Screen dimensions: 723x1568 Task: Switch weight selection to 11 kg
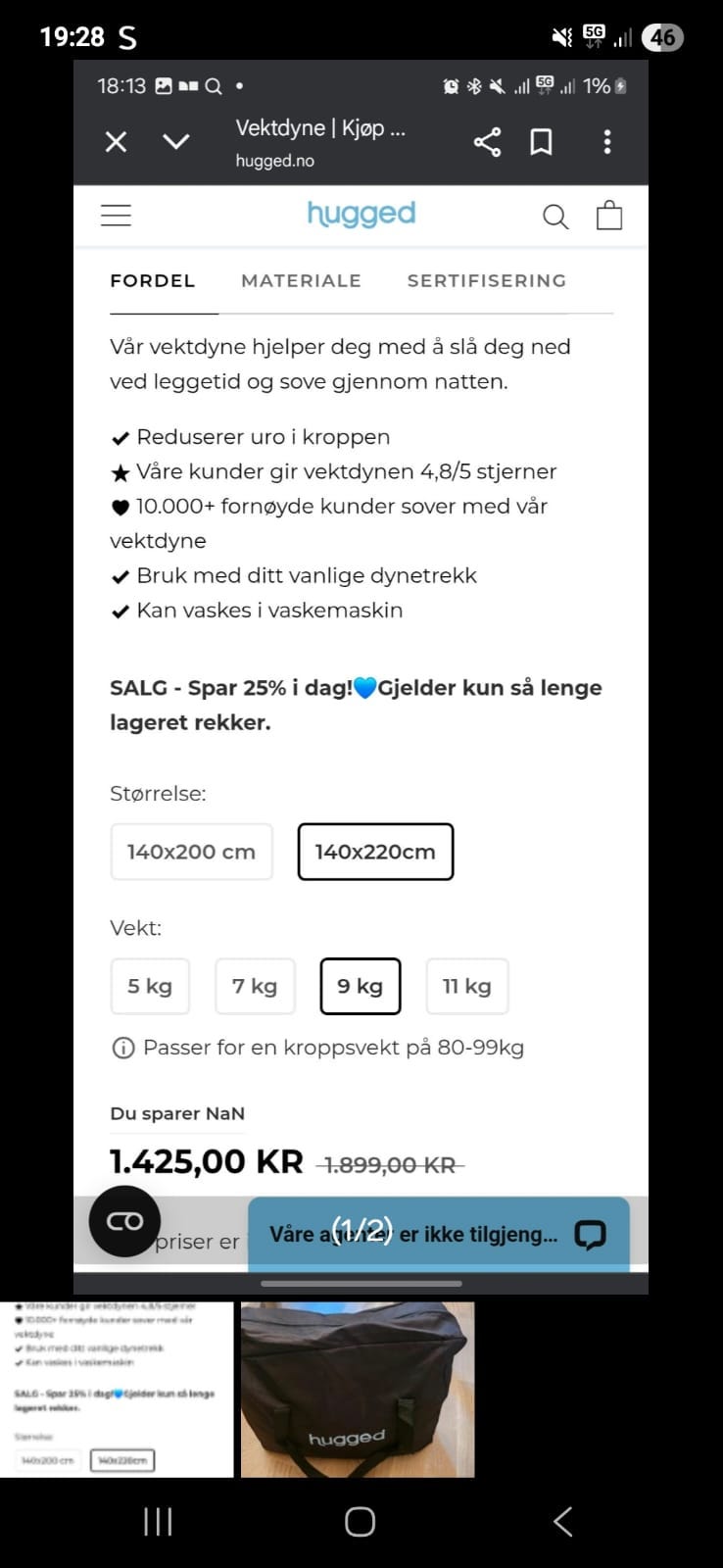pos(467,986)
